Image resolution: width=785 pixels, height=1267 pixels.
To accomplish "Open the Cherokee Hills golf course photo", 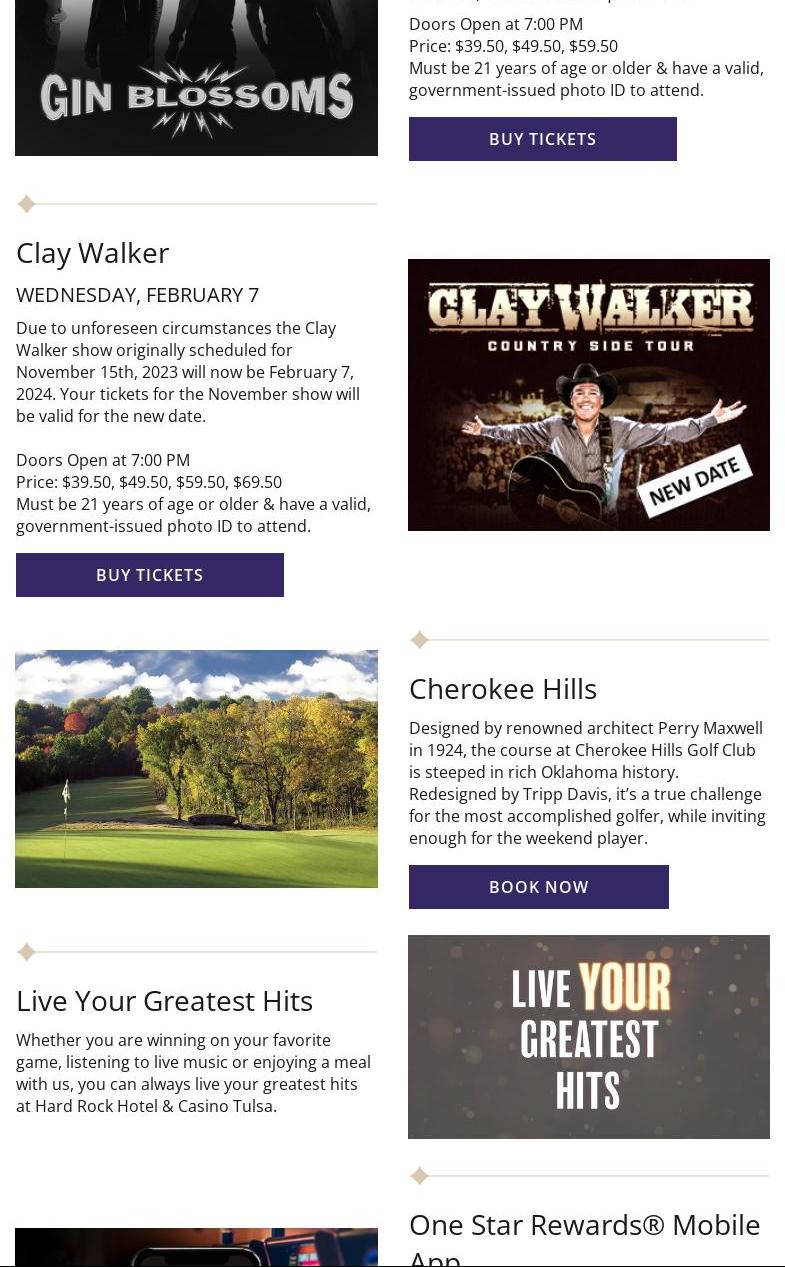I will tap(196, 768).
